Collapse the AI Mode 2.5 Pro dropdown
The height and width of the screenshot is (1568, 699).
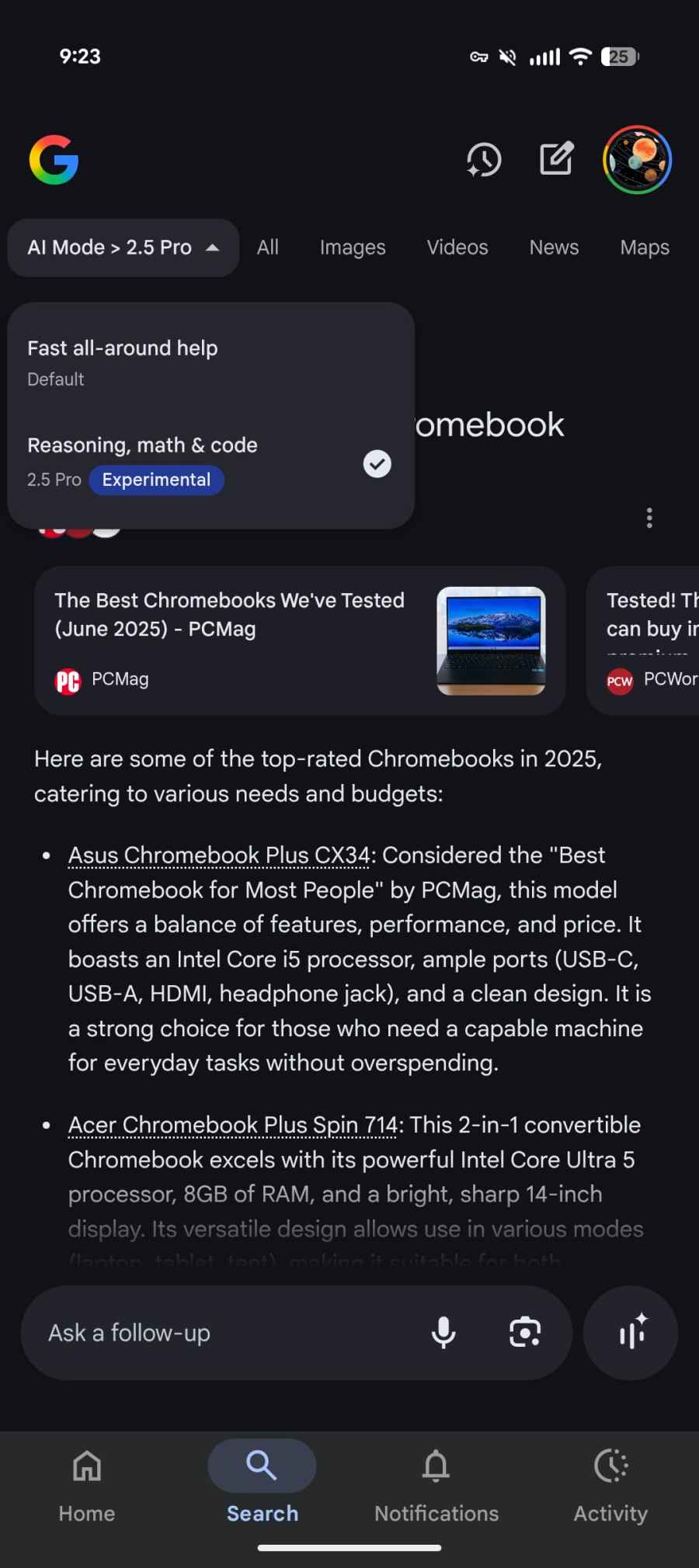click(123, 248)
